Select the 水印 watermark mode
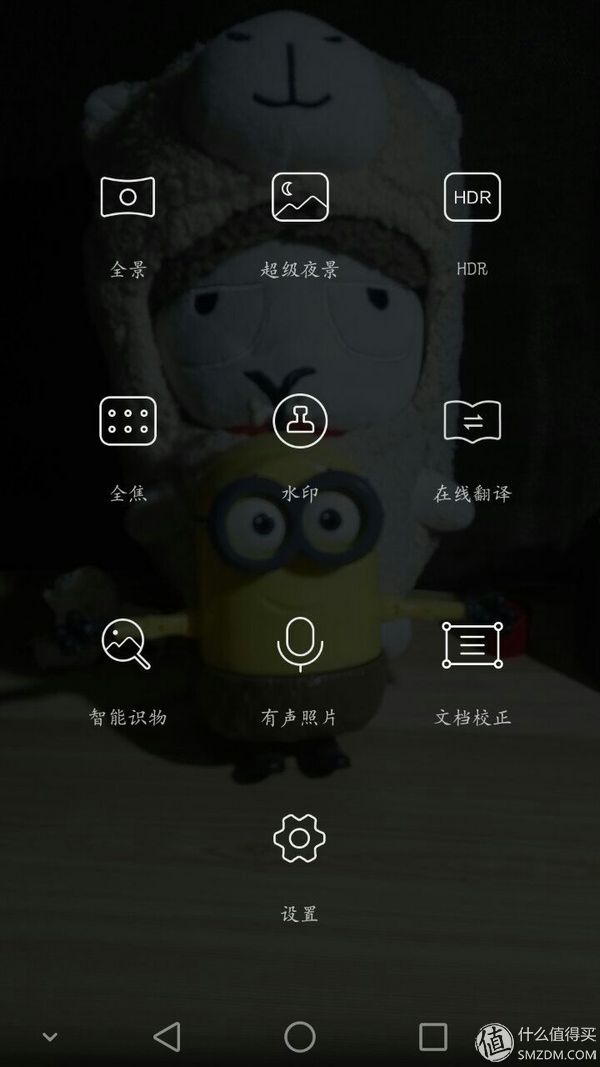 [300, 421]
